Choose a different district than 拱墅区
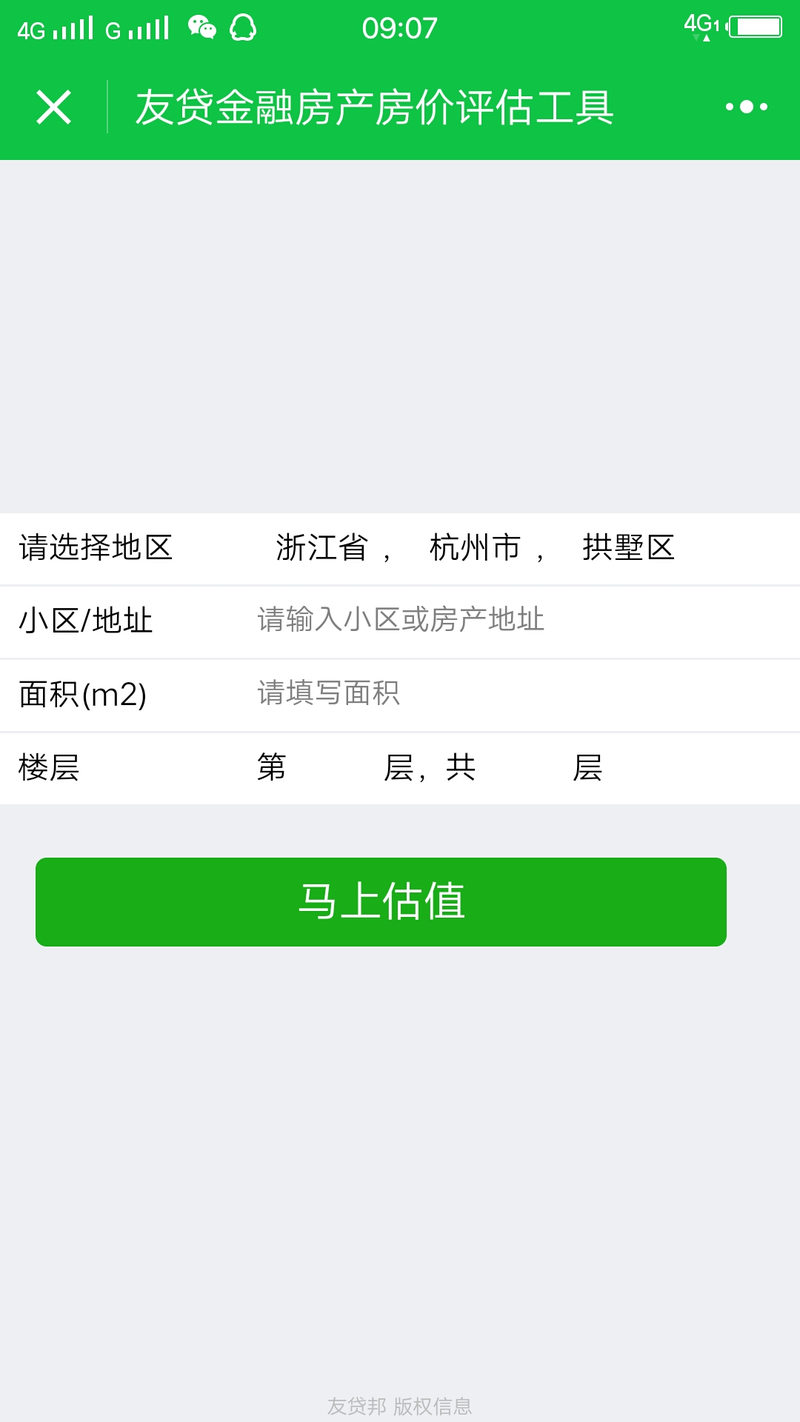 628,548
